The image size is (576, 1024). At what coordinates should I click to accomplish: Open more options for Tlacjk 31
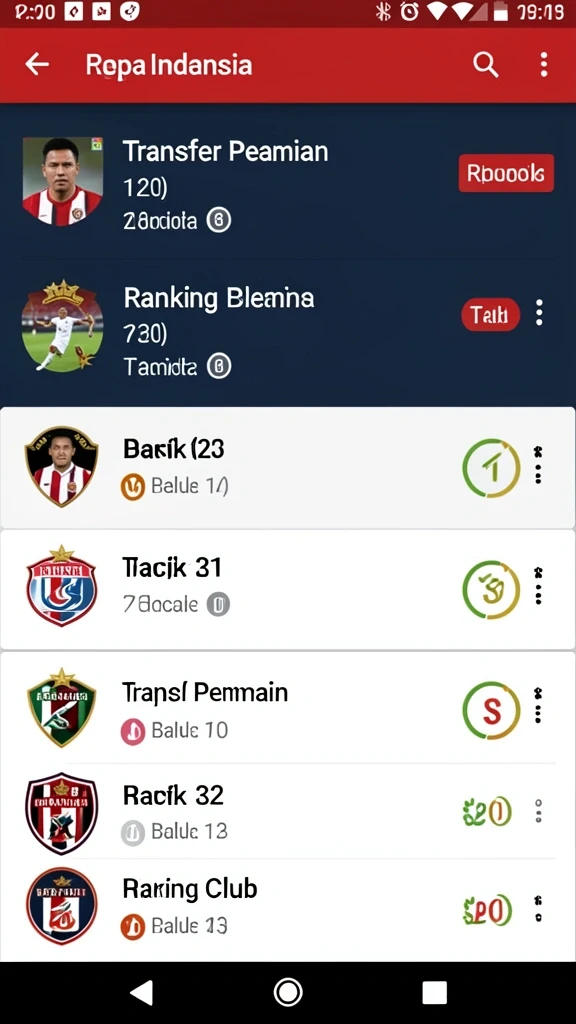tap(538, 586)
